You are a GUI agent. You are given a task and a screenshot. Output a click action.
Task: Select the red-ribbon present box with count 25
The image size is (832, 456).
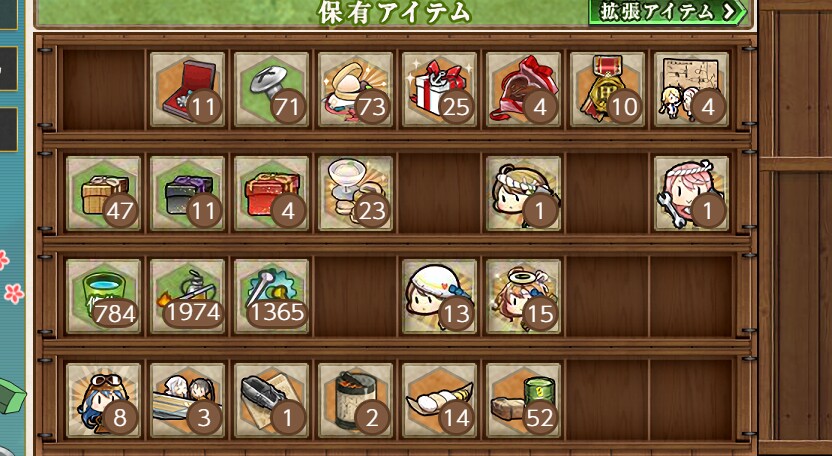click(x=440, y=89)
